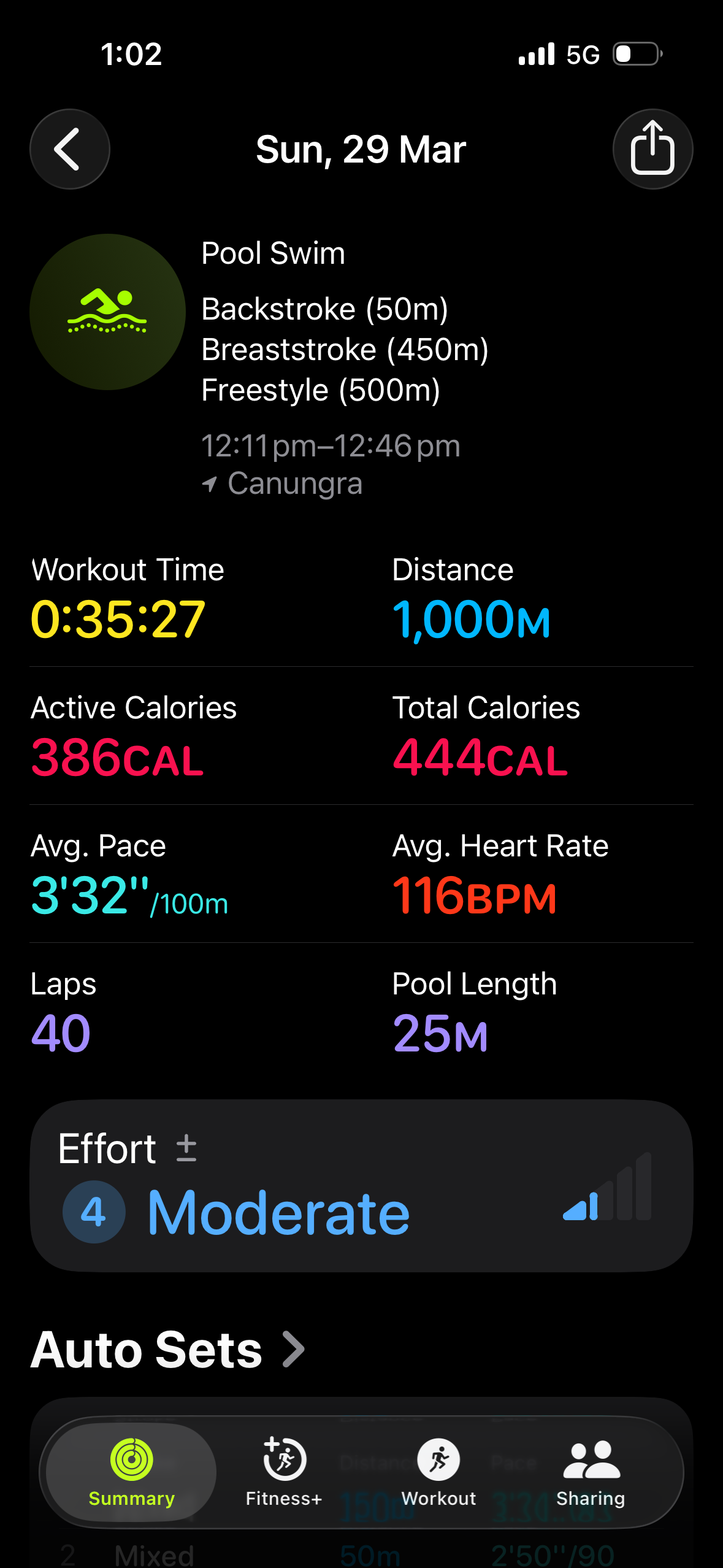Image resolution: width=723 pixels, height=1568 pixels.
Task: Open the Fitness+ tab
Action: click(x=284, y=1472)
